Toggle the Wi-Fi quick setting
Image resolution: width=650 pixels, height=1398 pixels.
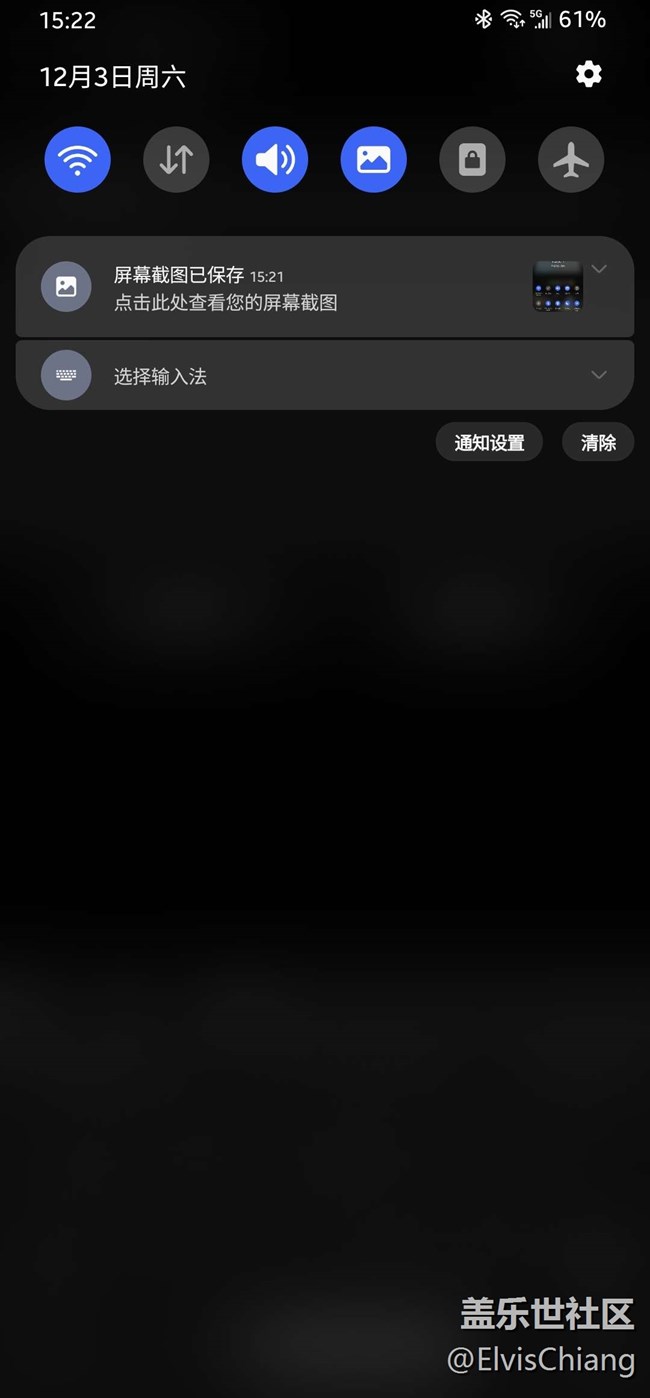pos(78,160)
